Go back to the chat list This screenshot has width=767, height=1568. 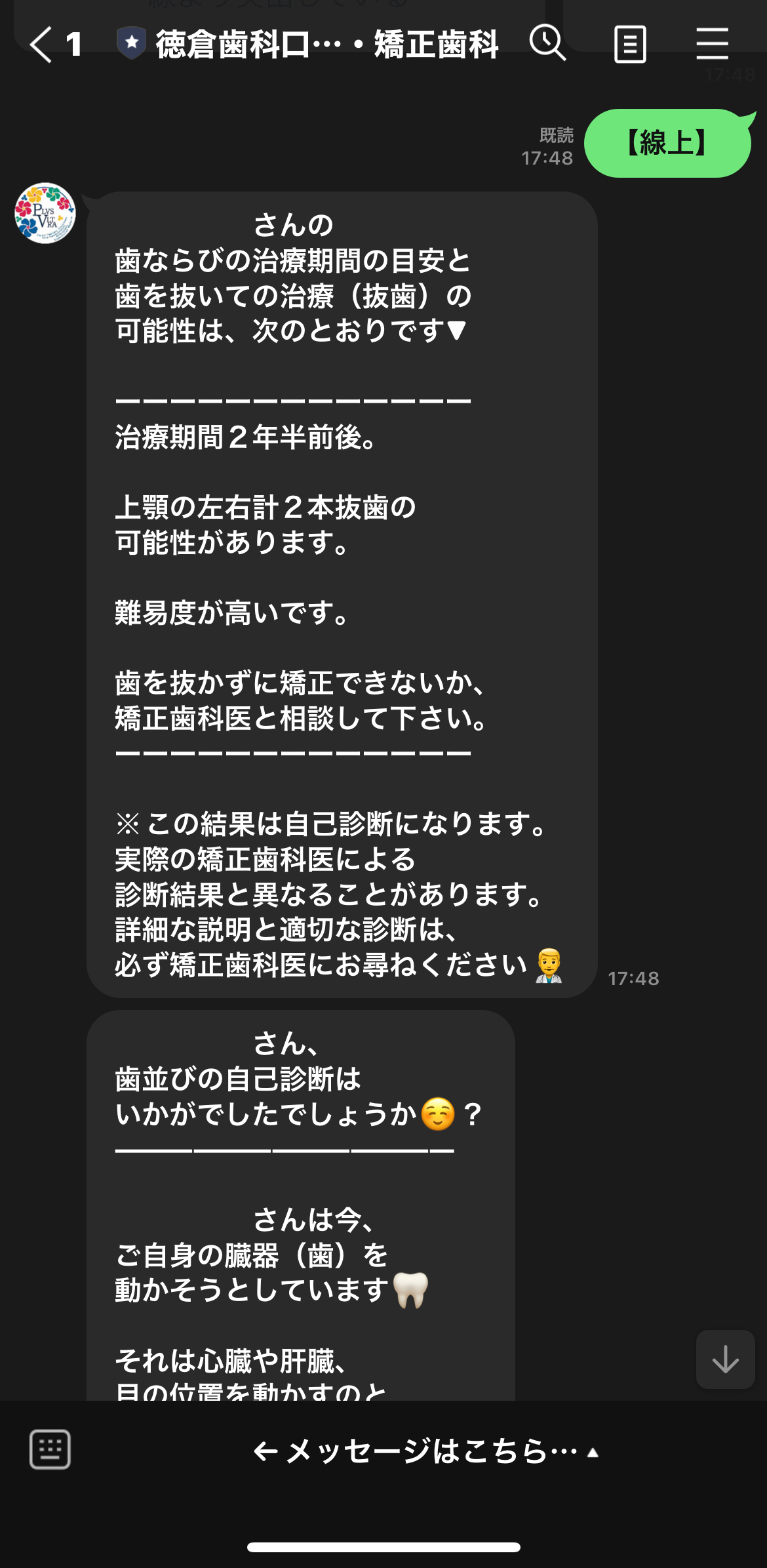[x=41, y=45]
